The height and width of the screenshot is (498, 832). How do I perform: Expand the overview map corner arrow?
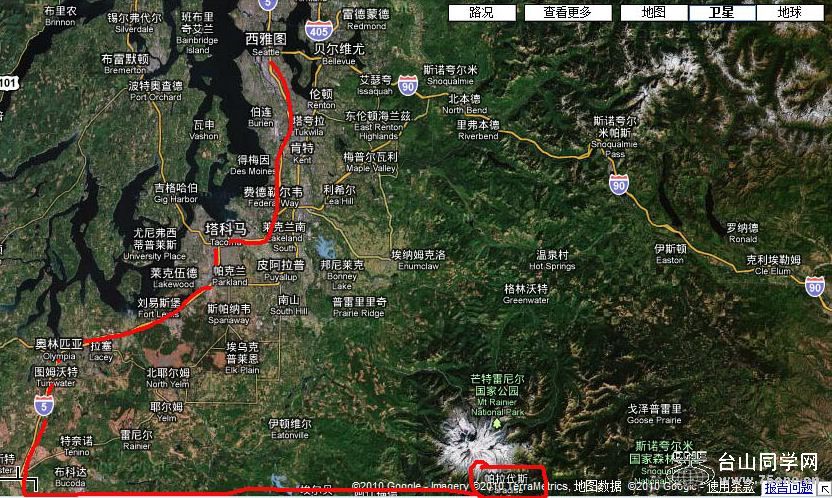pos(824,489)
